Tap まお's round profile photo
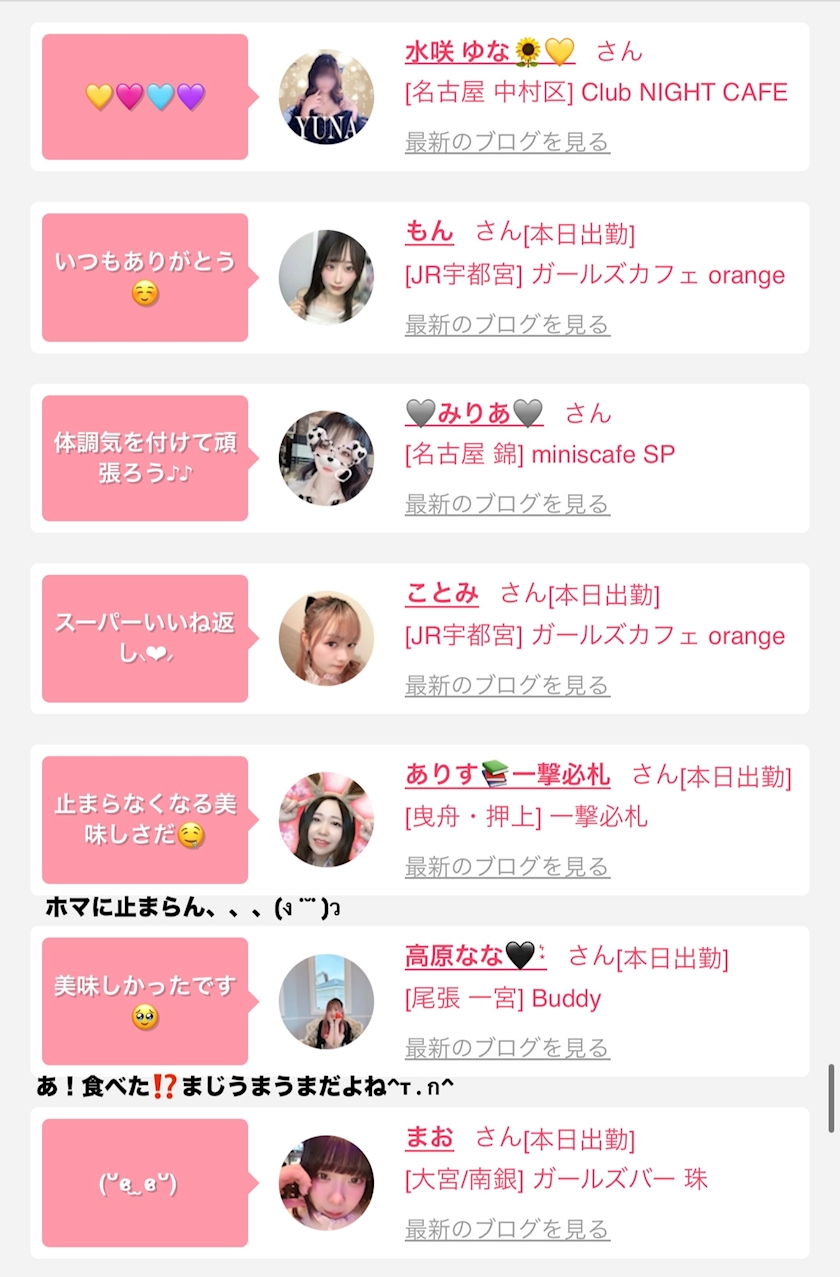This screenshot has width=840, height=1277. click(x=326, y=1183)
